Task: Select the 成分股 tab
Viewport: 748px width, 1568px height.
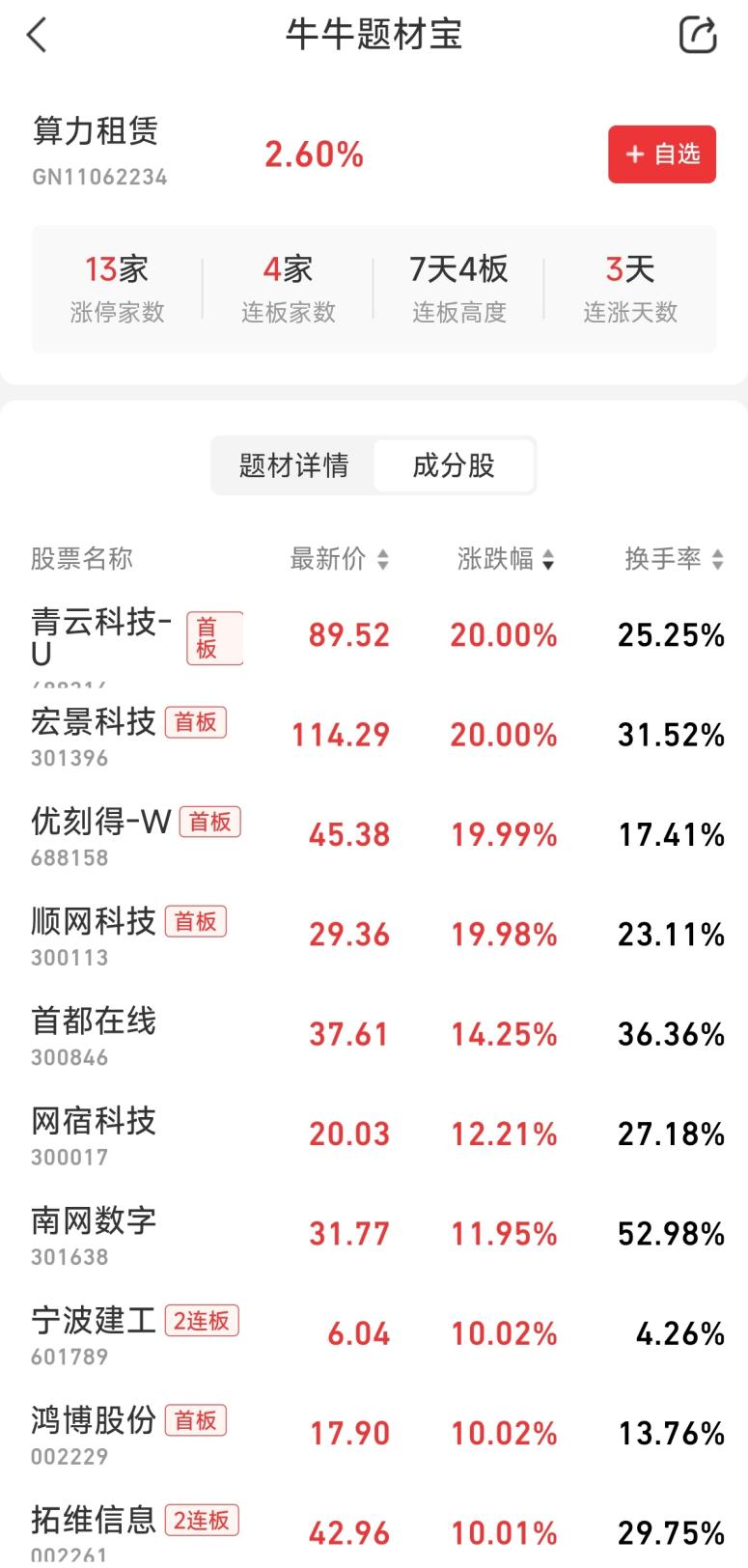Action: [x=454, y=465]
